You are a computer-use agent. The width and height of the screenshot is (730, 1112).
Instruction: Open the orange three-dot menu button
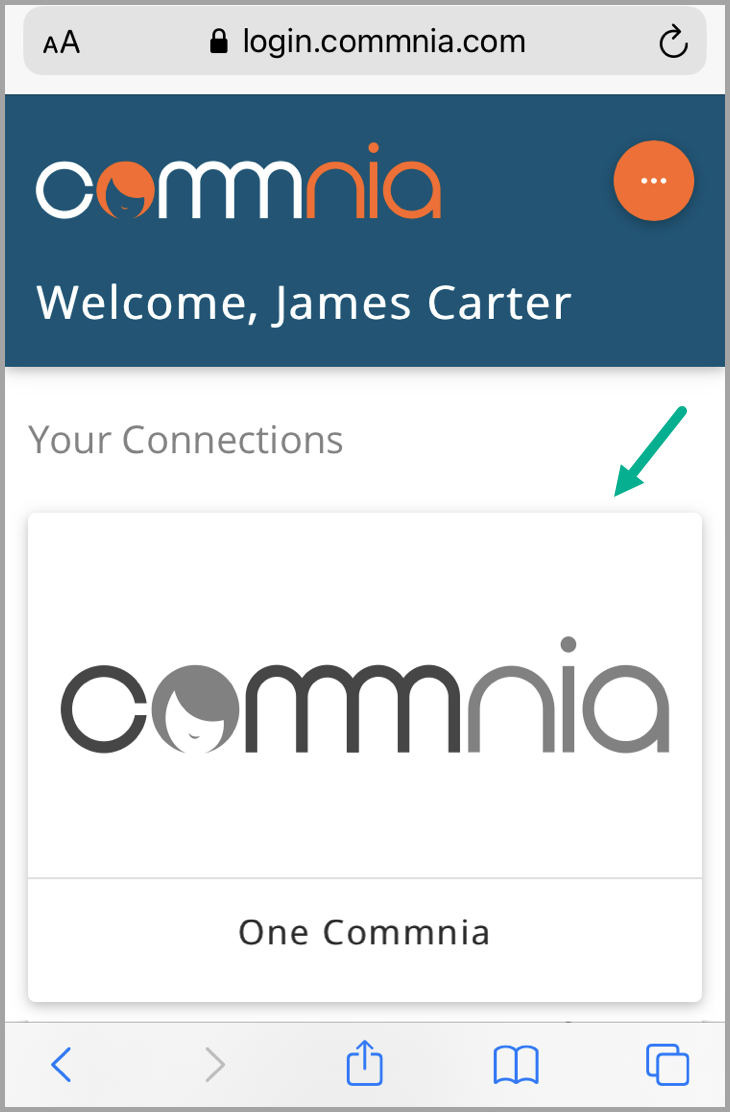[x=653, y=181]
